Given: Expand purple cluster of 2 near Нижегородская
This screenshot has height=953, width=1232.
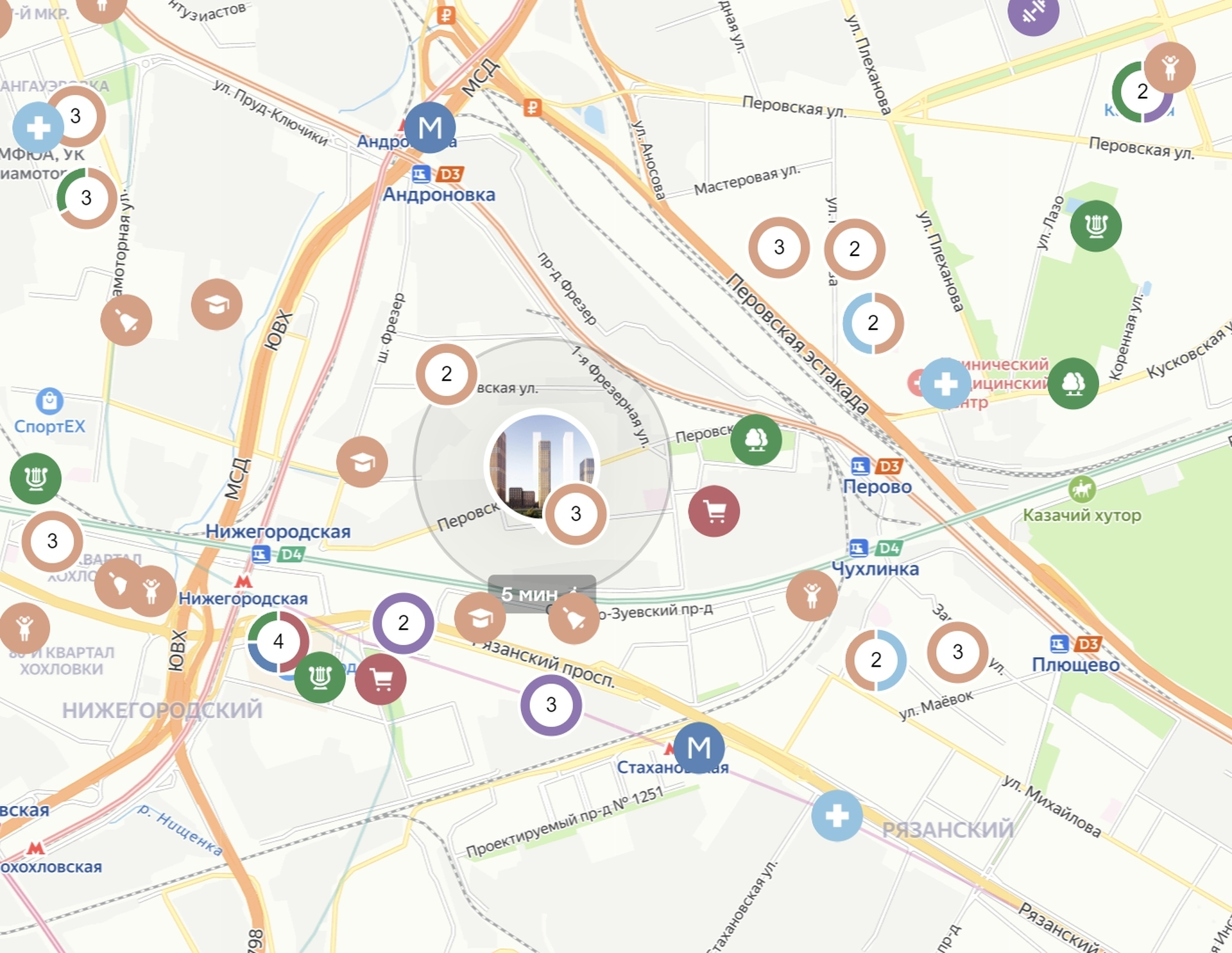Looking at the screenshot, I should pos(403,622).
